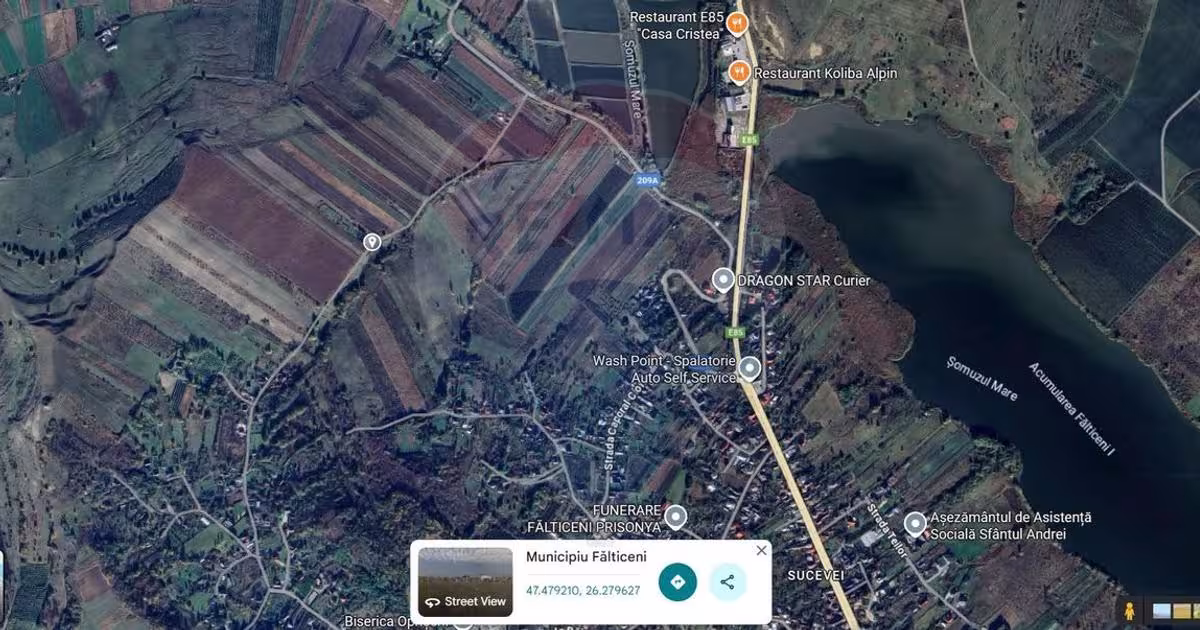Select the Restaurant E85 Casa Cristea pin
This screenshot has width=1200, height=630.
point(737,22)
